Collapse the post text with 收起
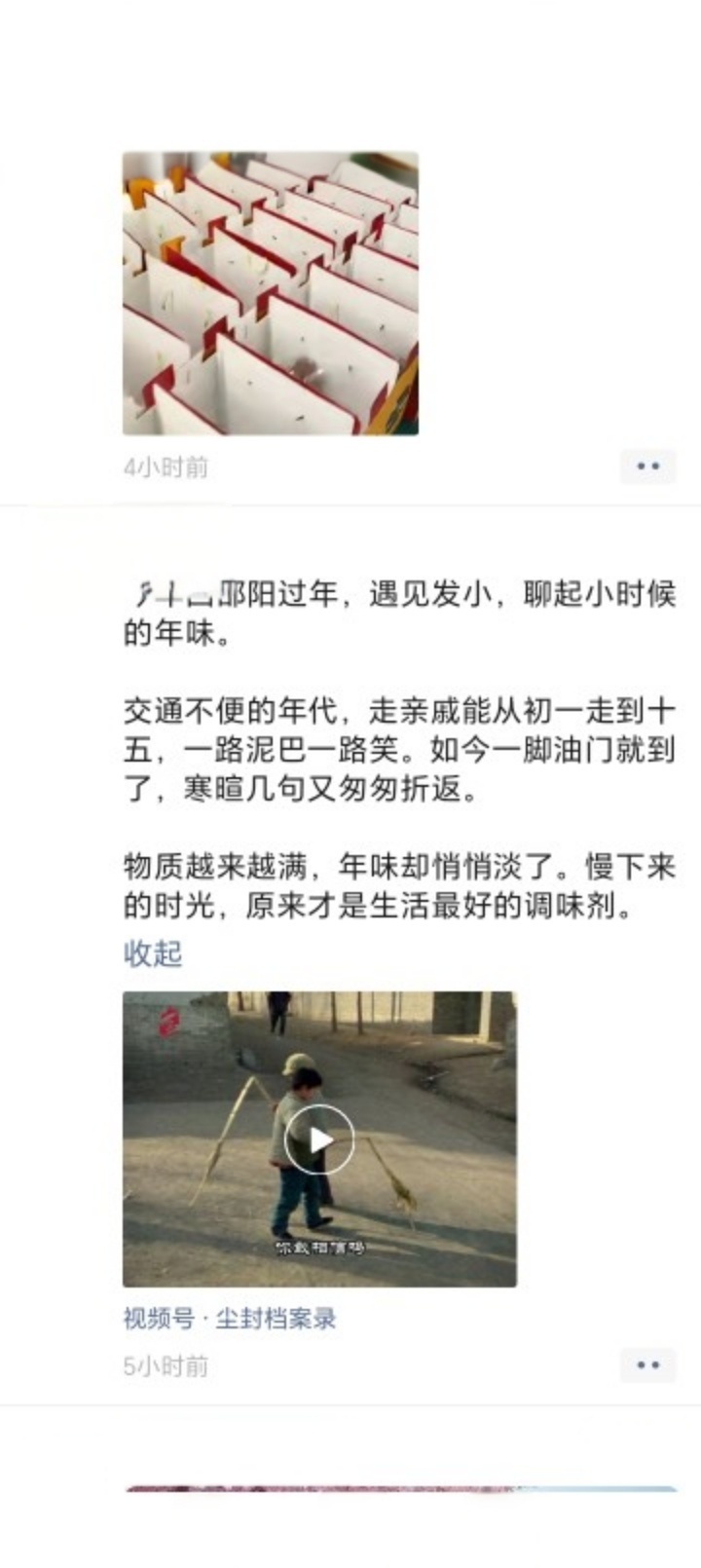Image resolution: width=701 pixels, height=1568 pixels. tap(152, 953)
